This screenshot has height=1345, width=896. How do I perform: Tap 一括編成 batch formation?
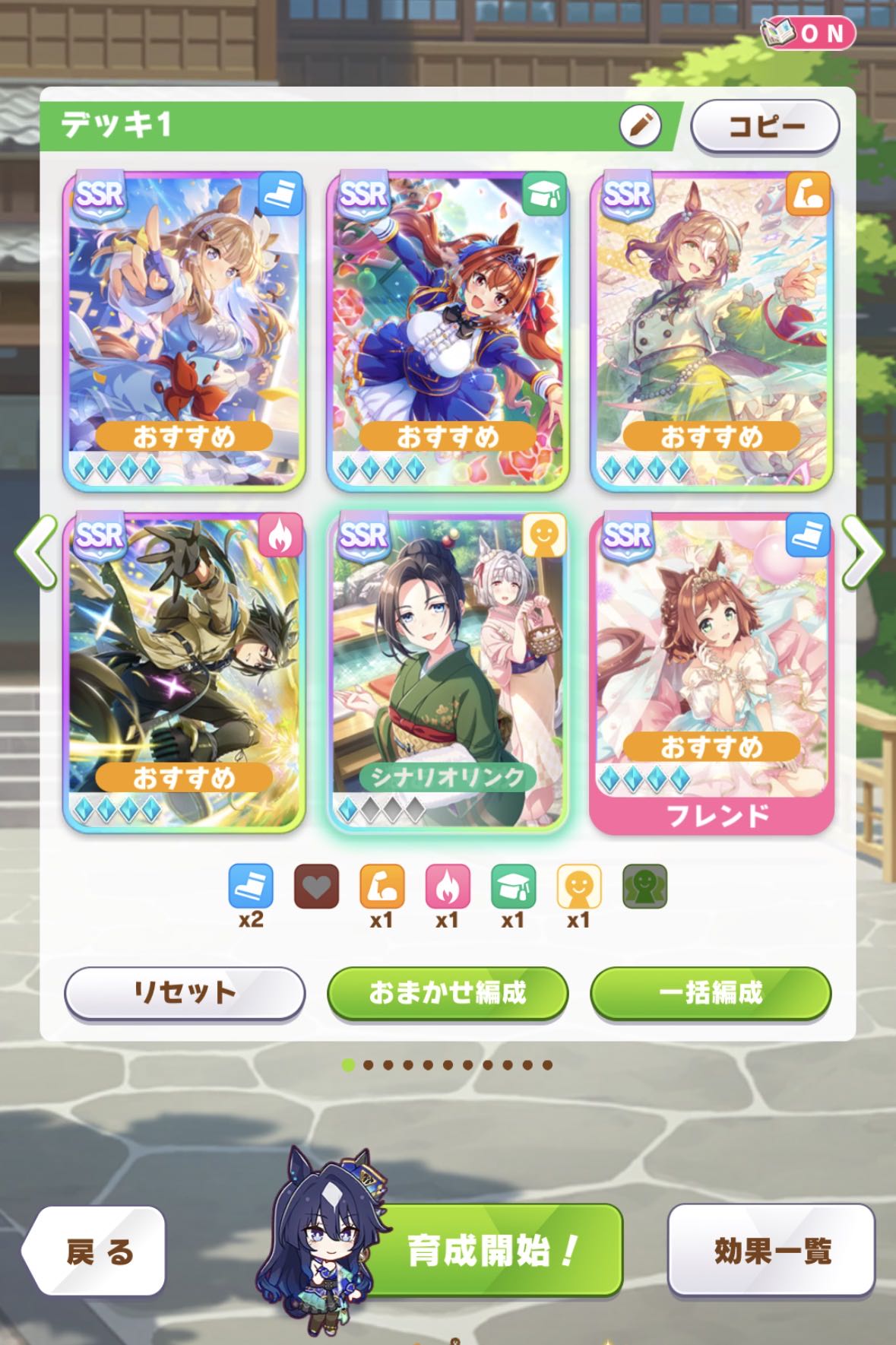pos(711,993)
